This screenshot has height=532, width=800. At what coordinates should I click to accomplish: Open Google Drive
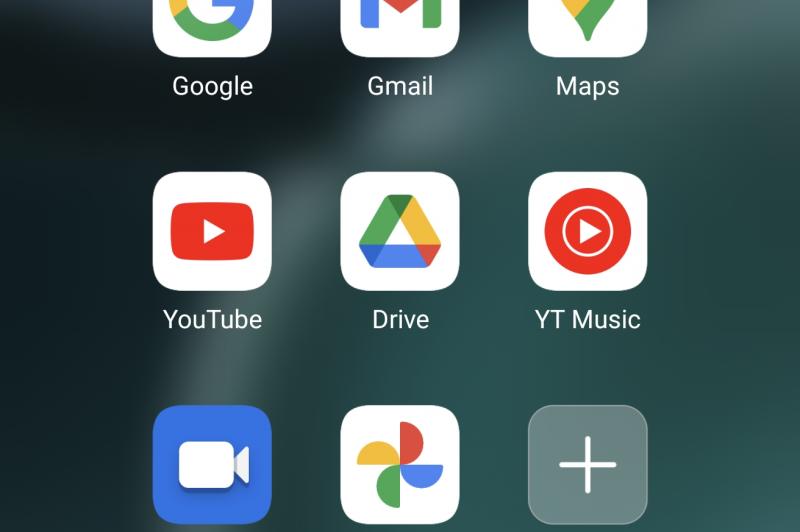coord(400,231)
